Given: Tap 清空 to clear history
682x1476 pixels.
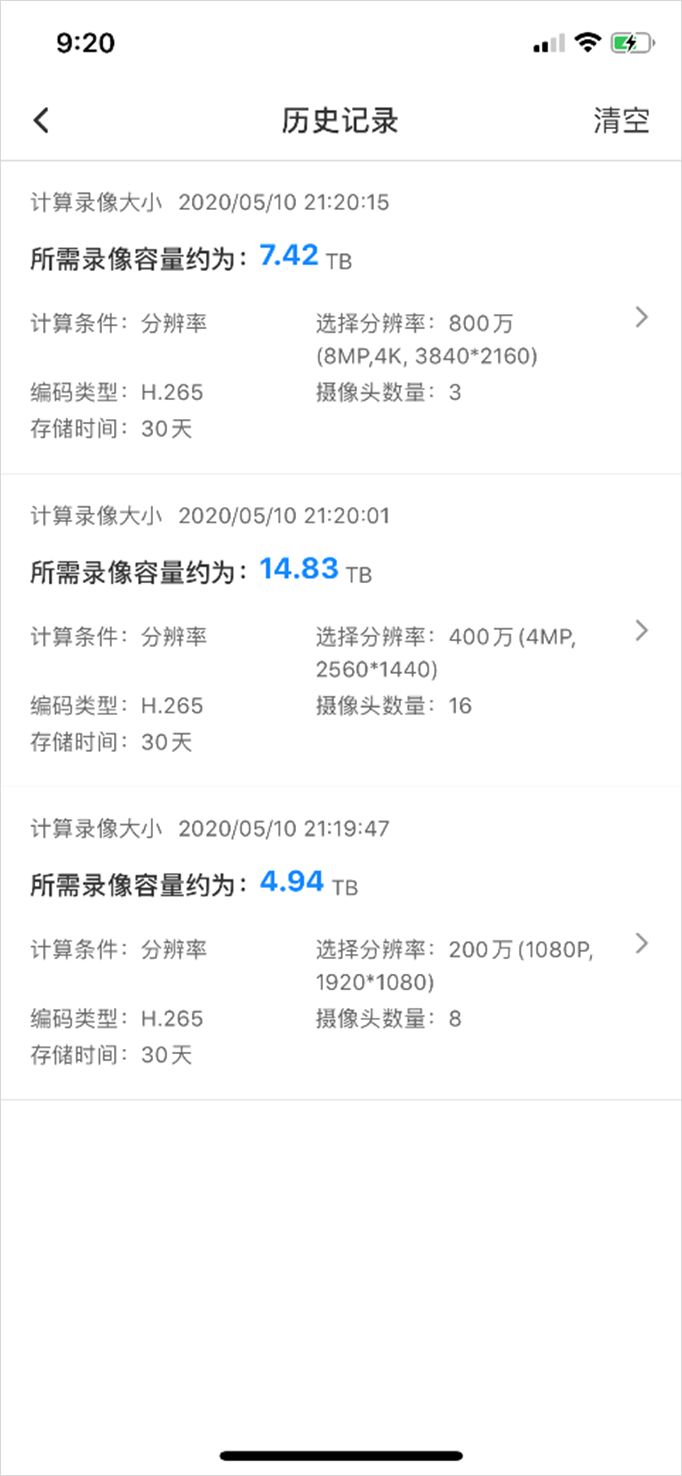Looking at the screenshot, I should (621, 121).
